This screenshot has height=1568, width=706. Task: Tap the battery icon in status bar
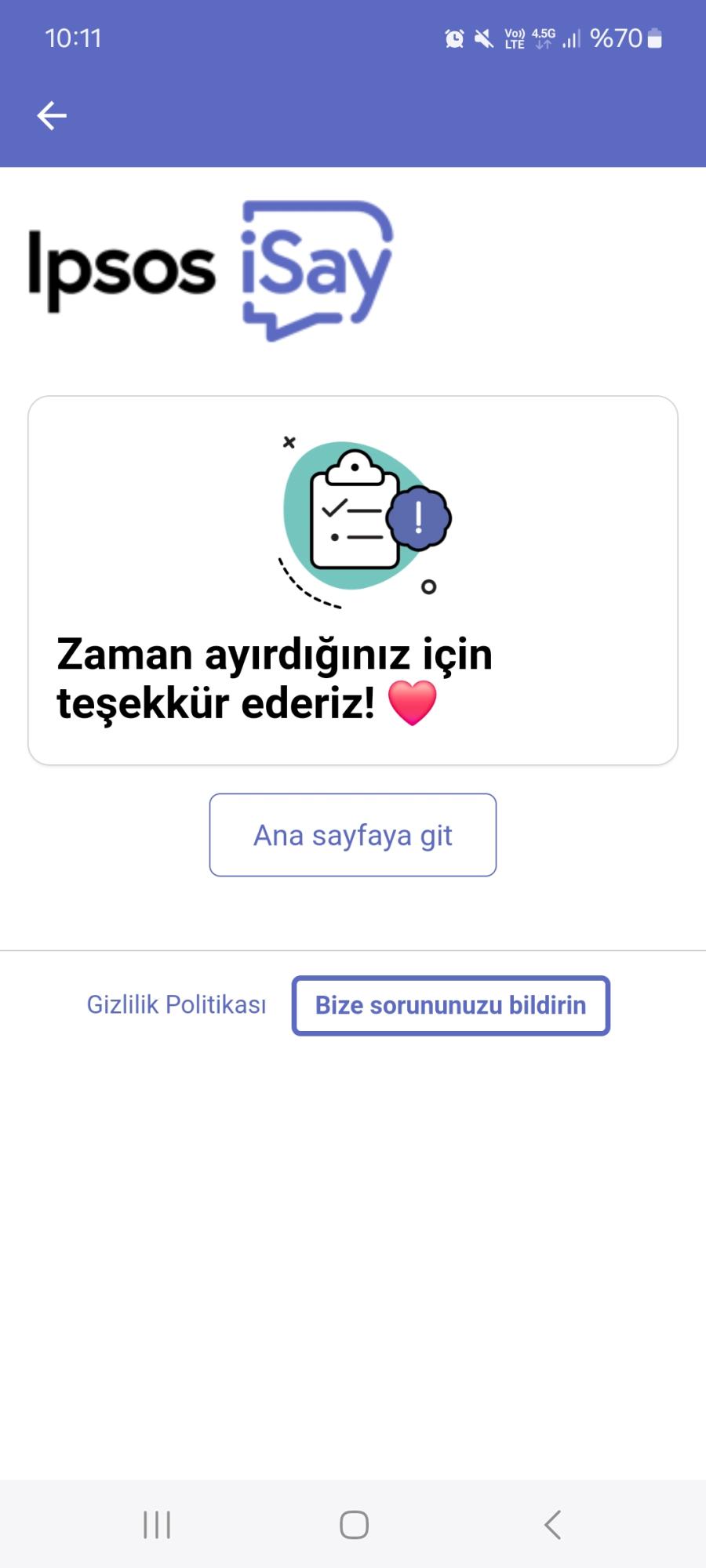655,38
